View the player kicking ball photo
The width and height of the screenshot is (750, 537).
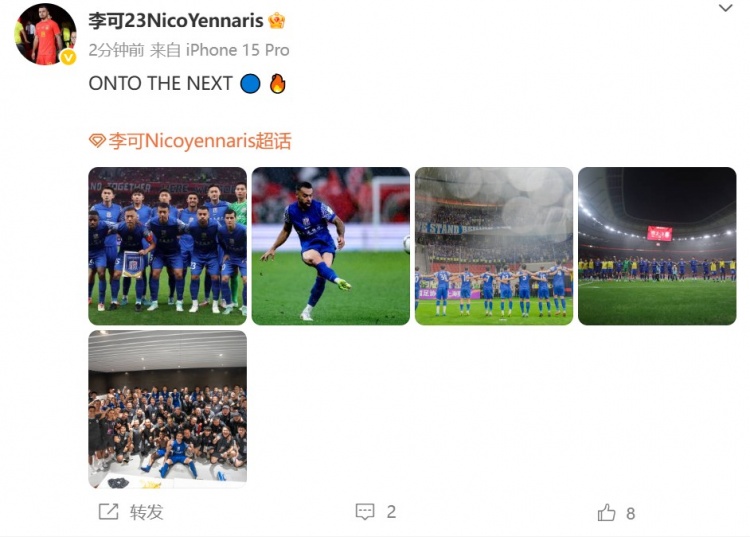click(330, 246)
